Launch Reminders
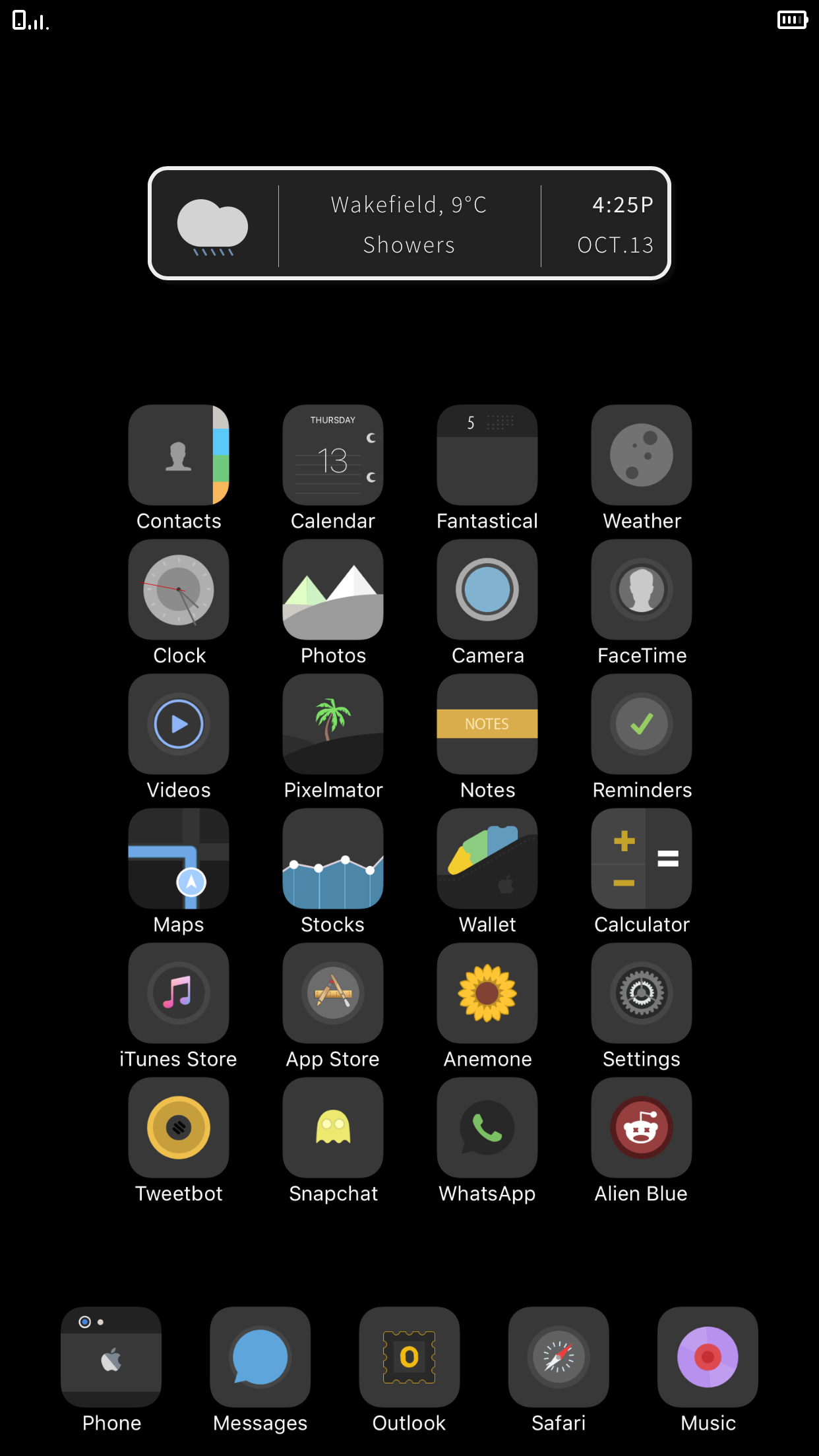The image size is (819, 1456). coord(642,725)
